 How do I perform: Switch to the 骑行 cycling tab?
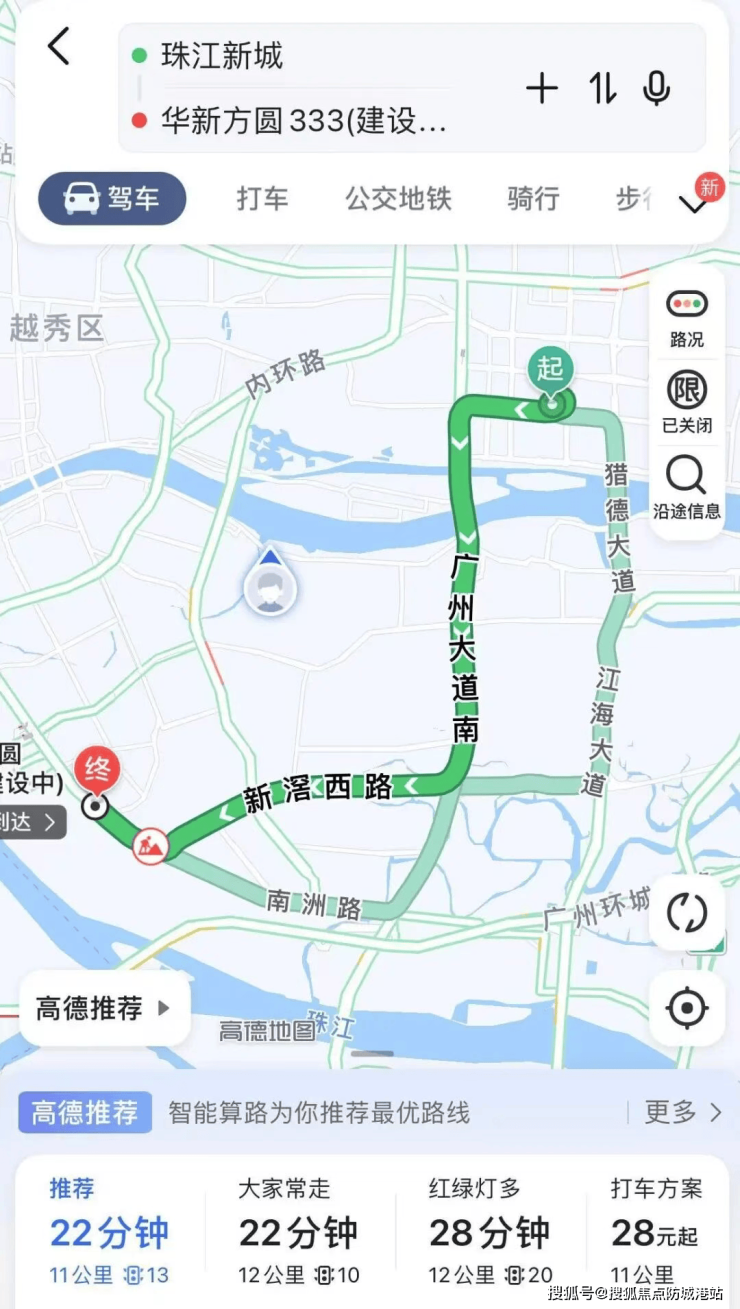point(532,198)
